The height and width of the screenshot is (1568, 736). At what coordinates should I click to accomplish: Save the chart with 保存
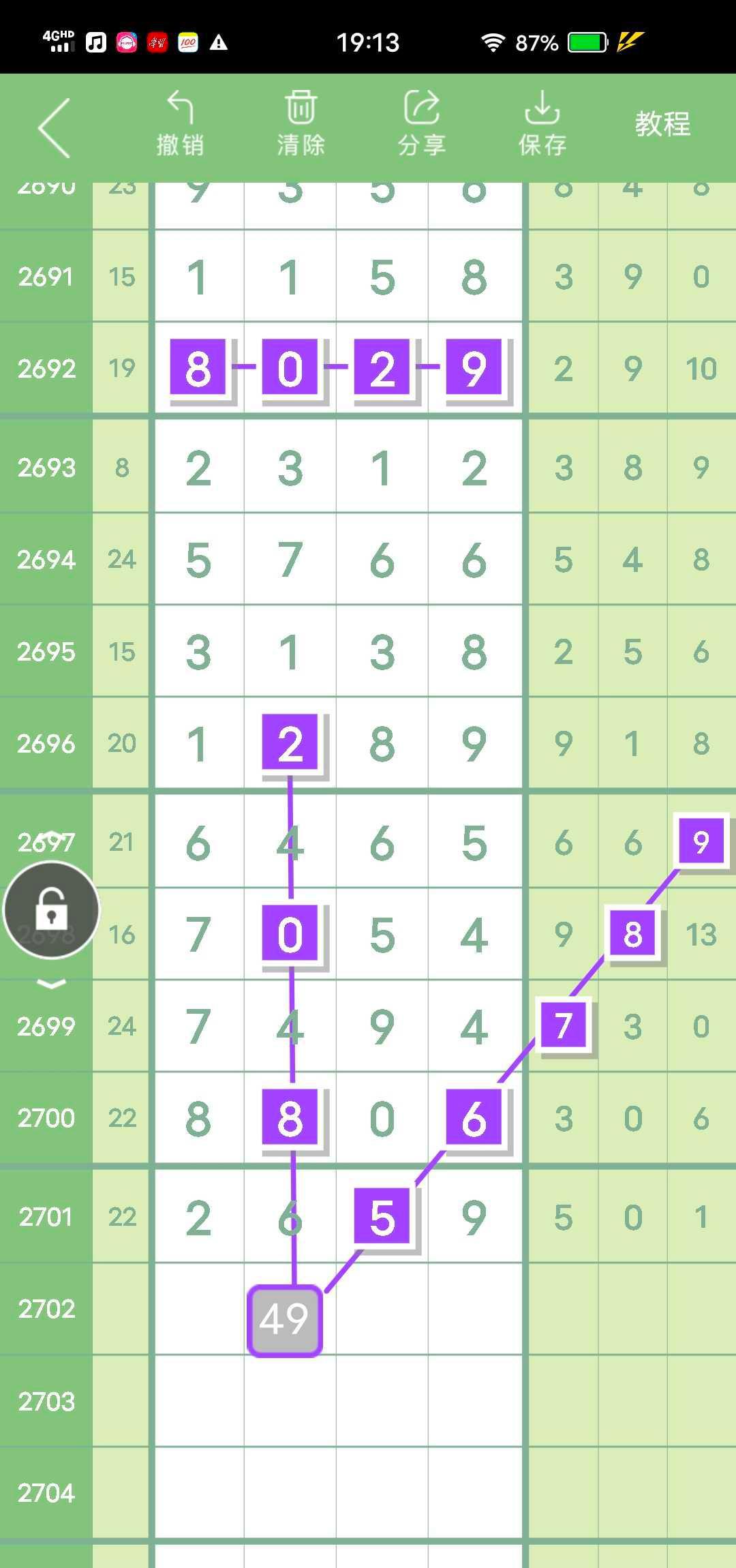click(x=542, y=124)
